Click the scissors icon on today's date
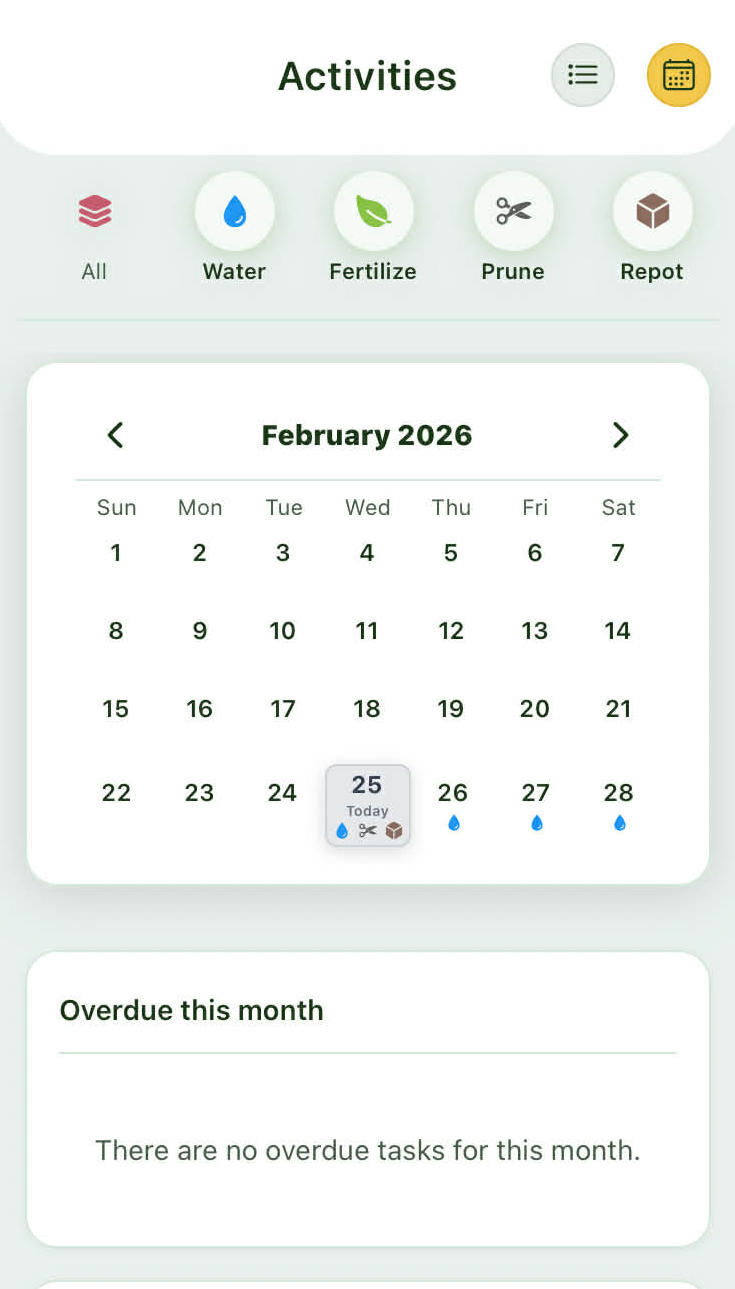The width and height of the screenshot is (735, 1289). 367,830
